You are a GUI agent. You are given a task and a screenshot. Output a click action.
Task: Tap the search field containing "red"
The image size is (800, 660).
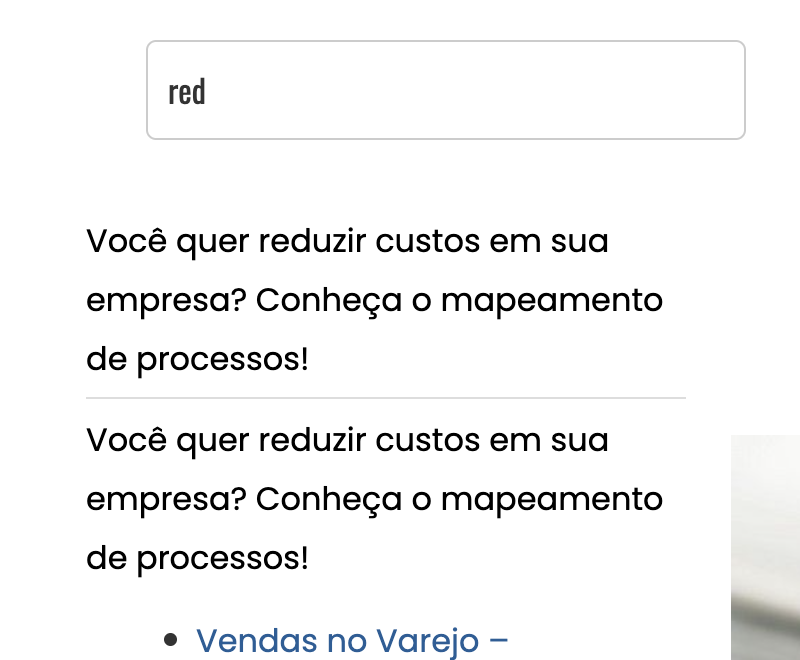[445, 90]
